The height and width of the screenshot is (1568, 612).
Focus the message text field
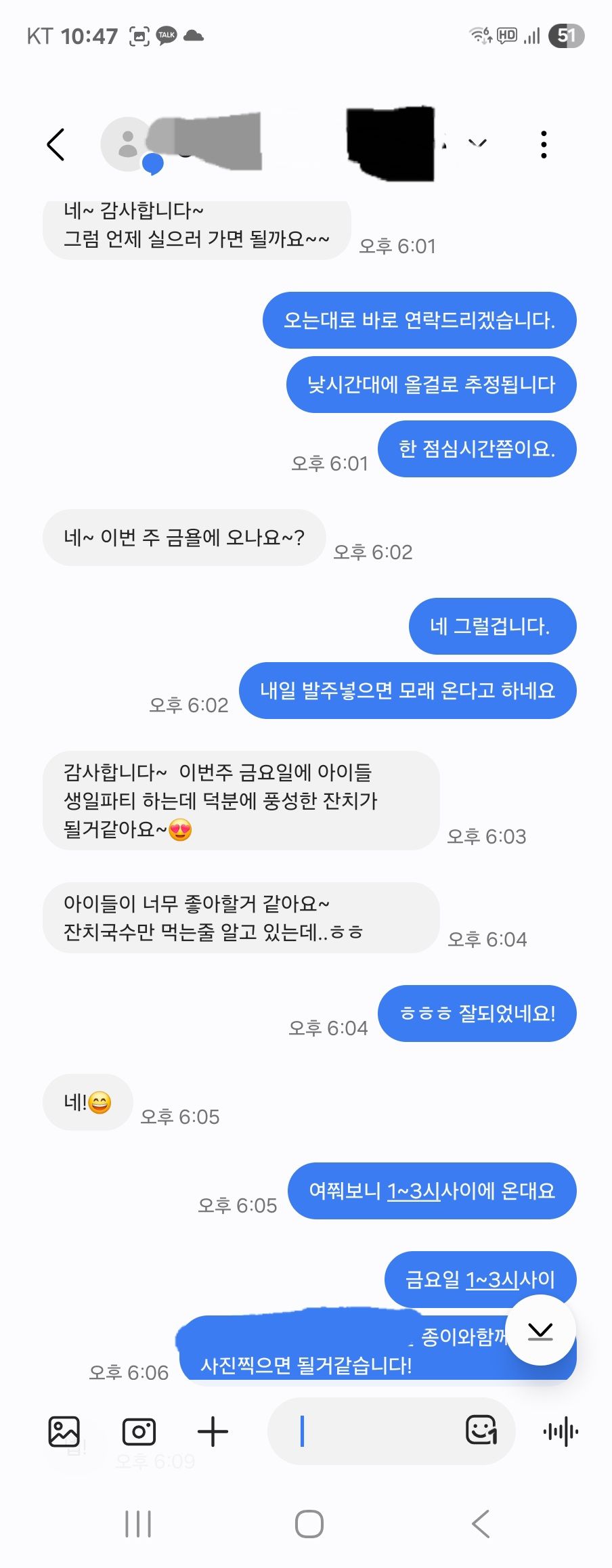point(372,1431)
